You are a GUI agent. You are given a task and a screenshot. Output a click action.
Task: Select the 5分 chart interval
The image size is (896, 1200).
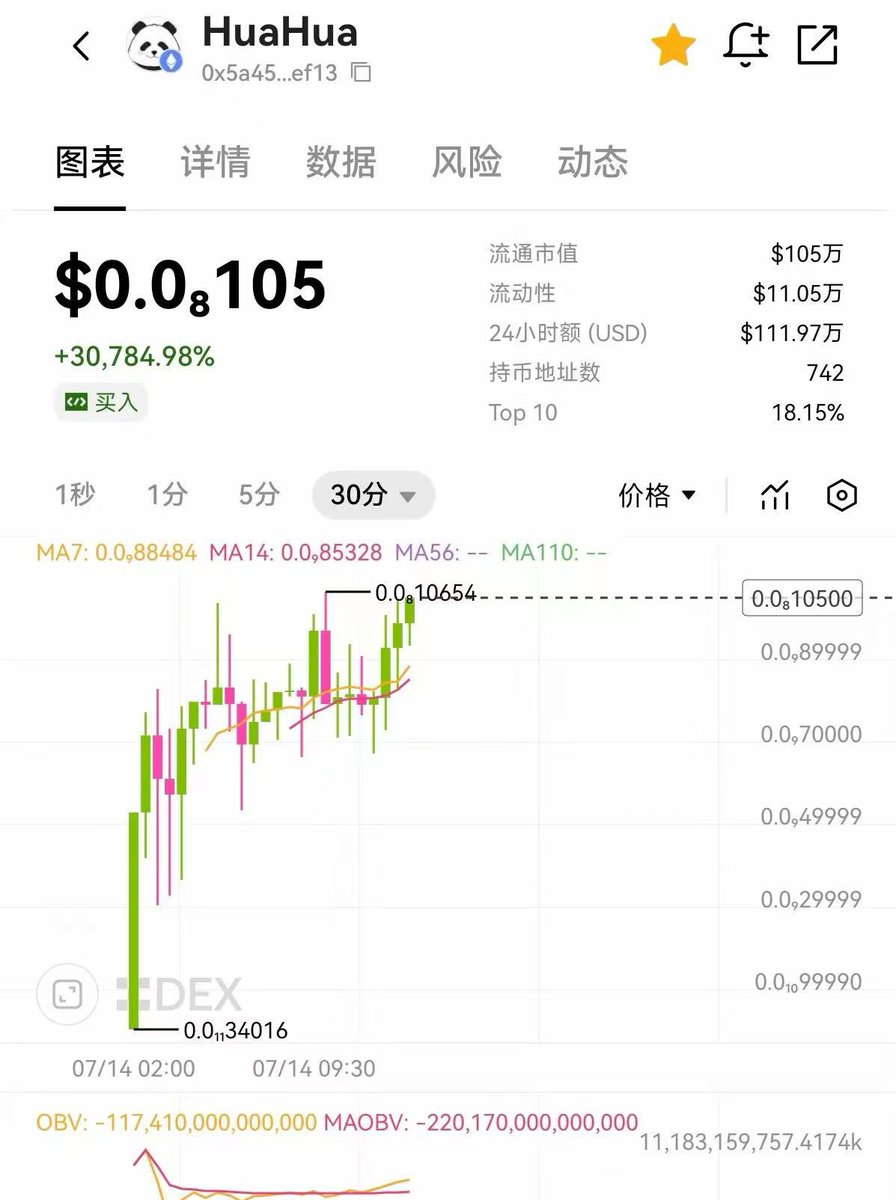[258, 494]
